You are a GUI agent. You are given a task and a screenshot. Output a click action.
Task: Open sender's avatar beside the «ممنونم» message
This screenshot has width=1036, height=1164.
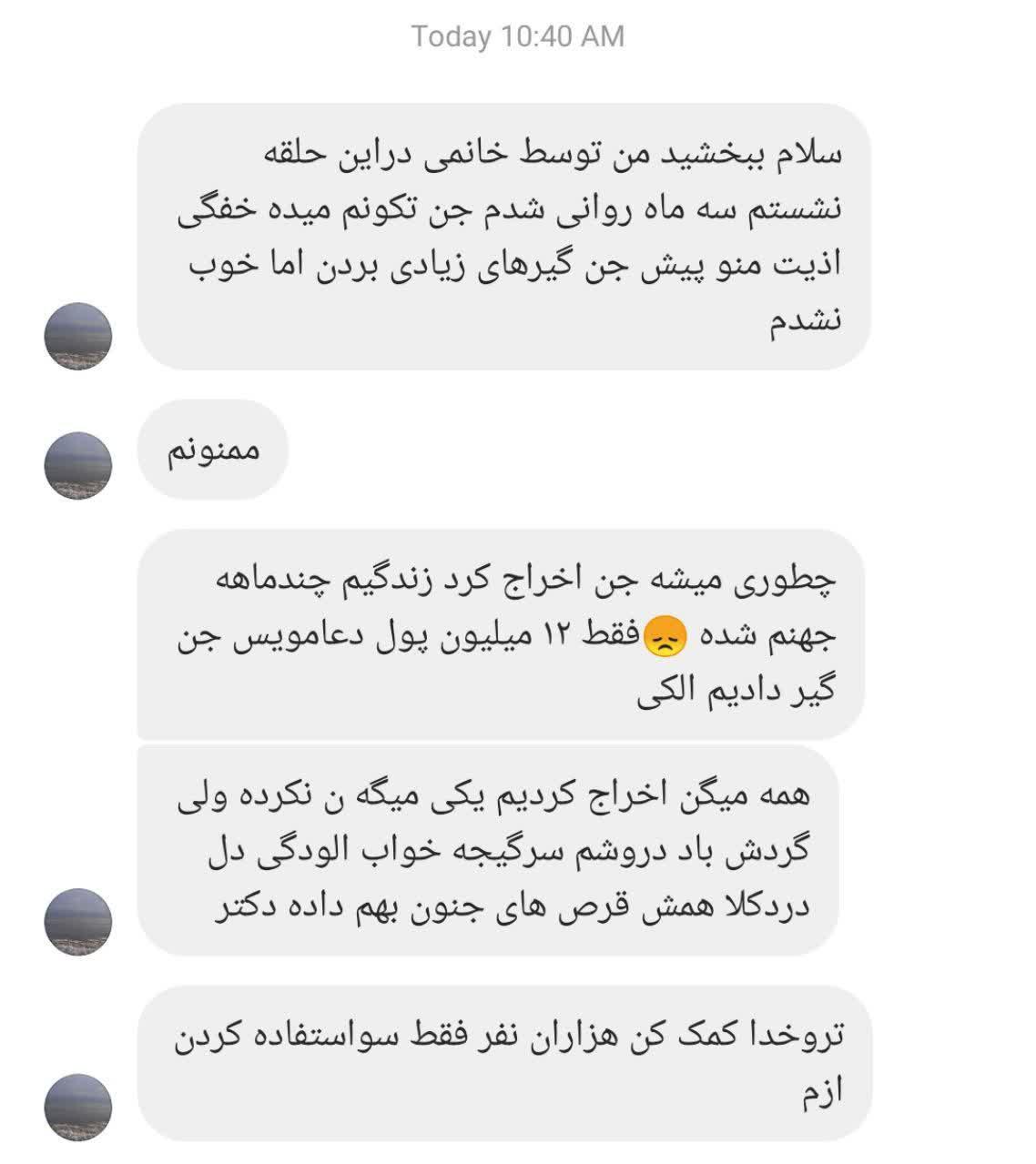click(x=78, y=465)
